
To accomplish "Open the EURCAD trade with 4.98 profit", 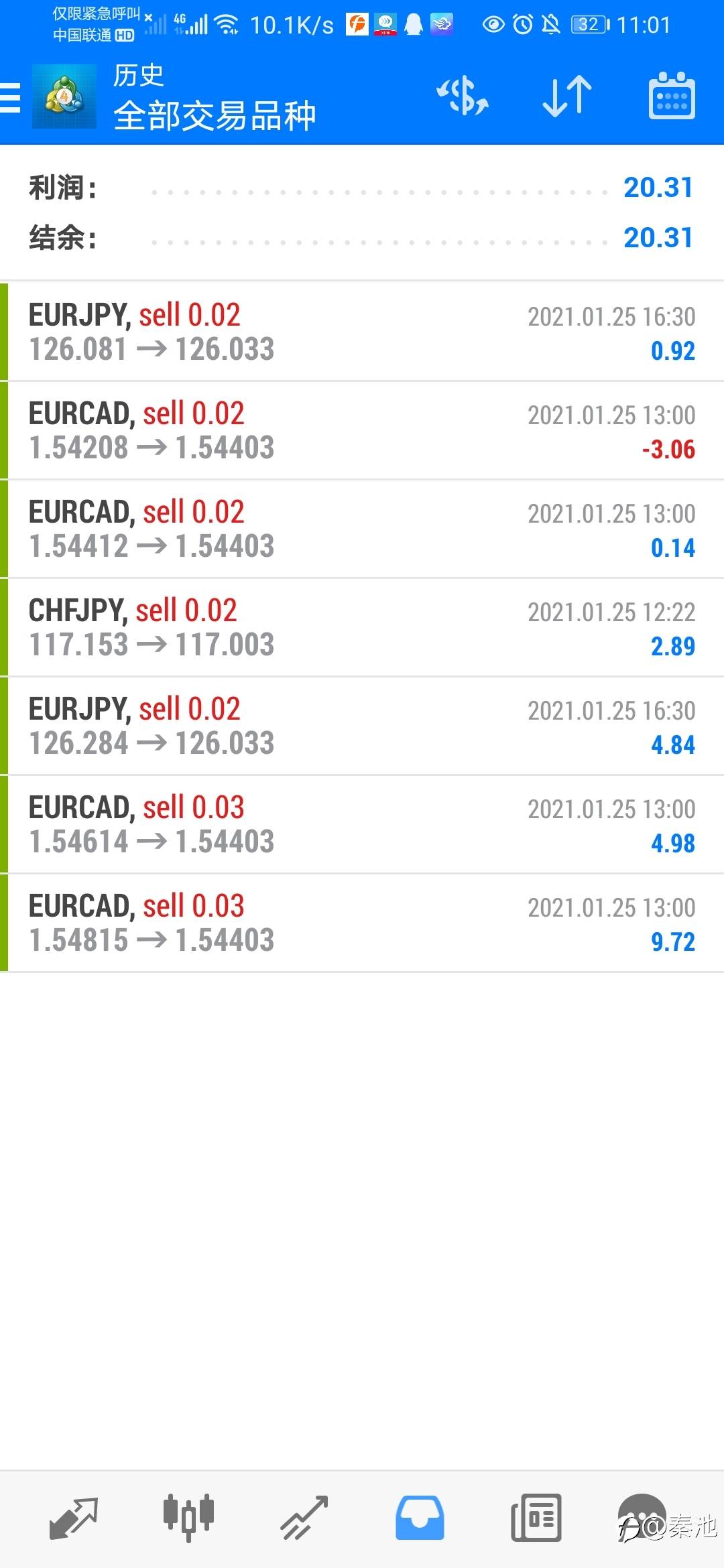I will click(362, 825).
